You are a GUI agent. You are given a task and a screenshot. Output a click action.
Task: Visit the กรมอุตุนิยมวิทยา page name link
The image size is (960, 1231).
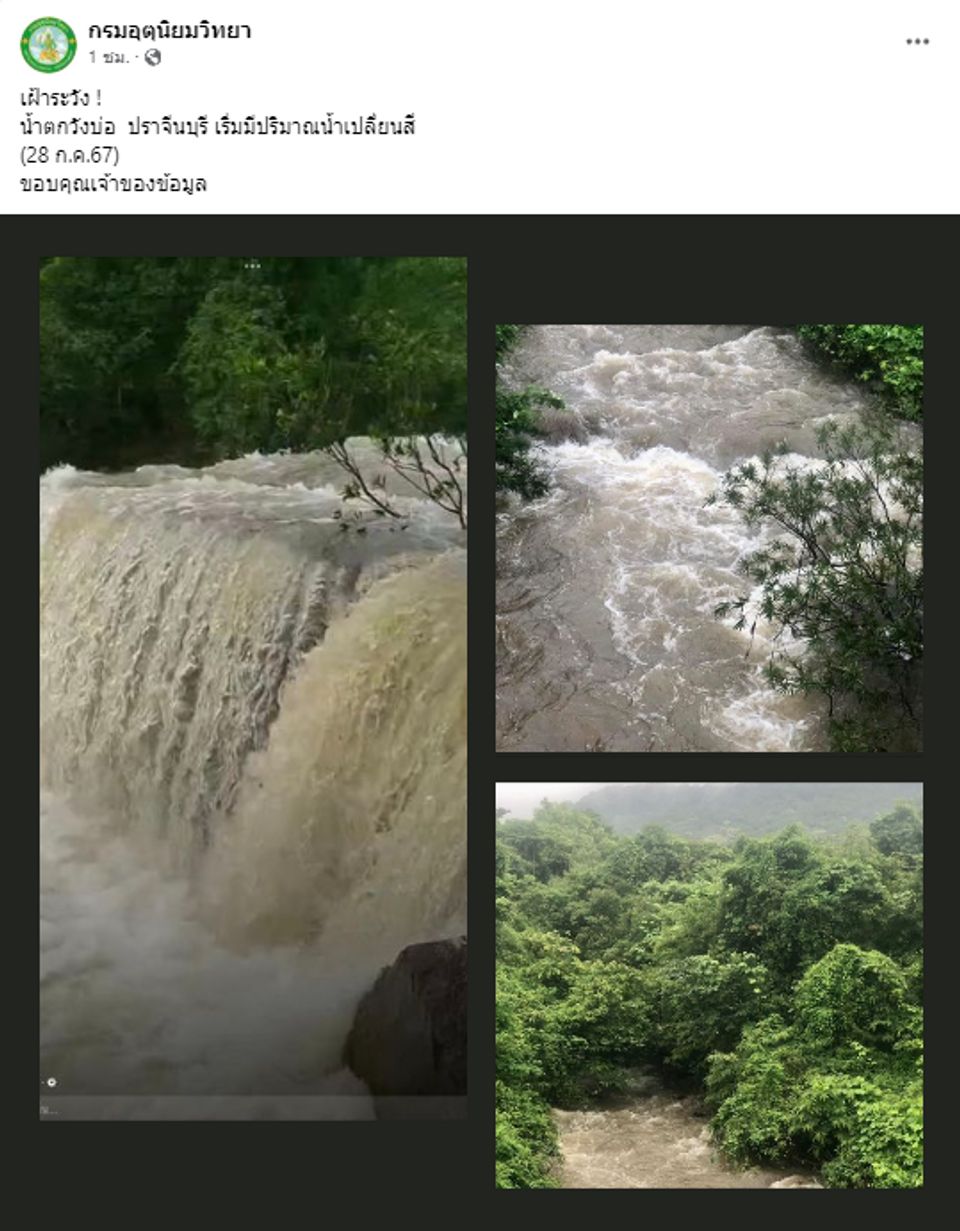click(169, 31)
